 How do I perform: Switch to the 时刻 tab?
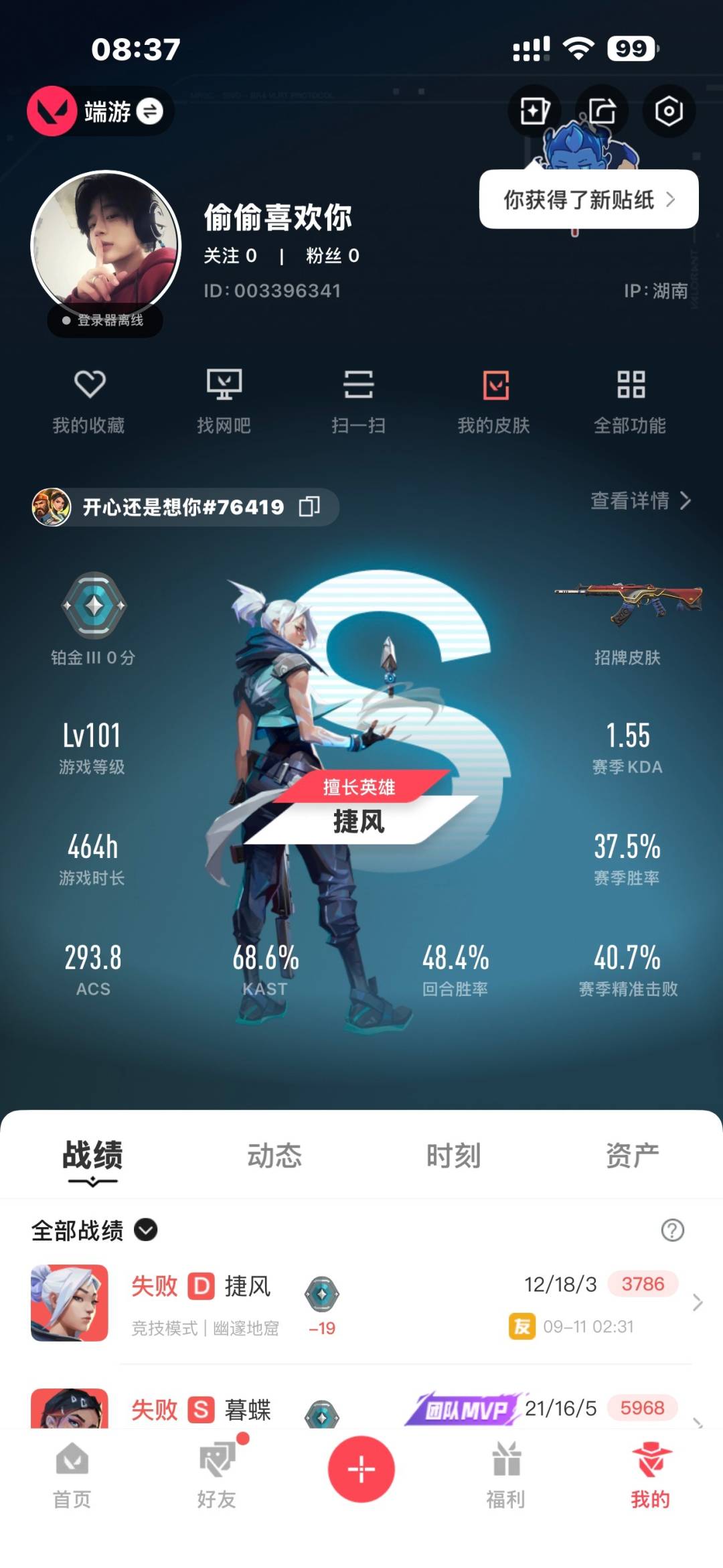click(453, 1155)
